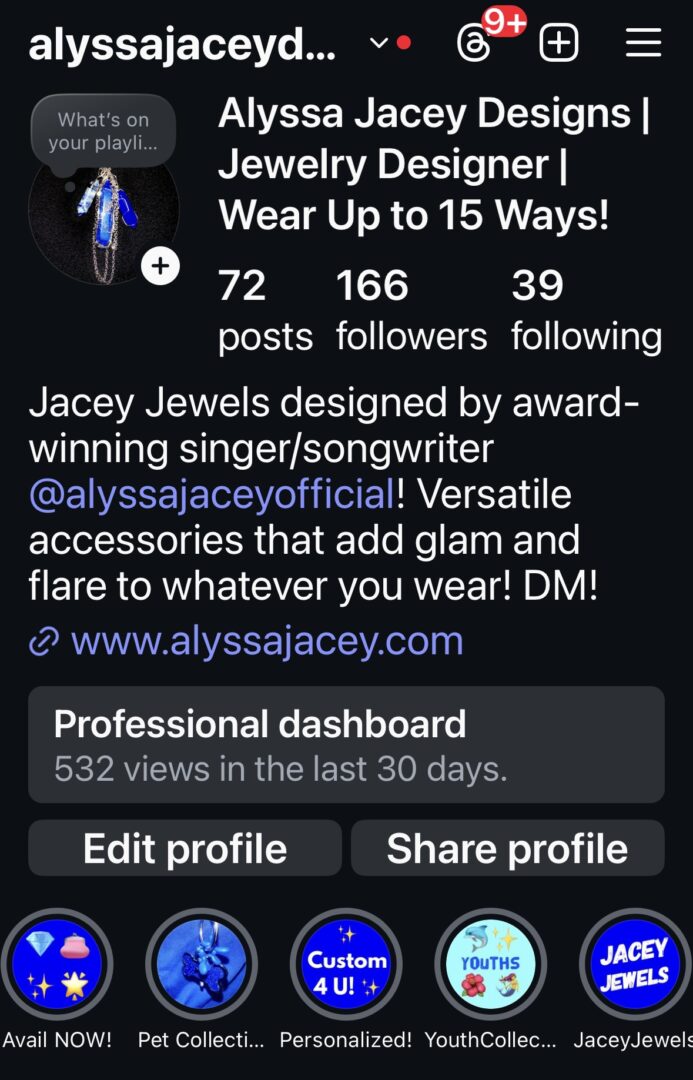Tap Share profile
This screenshot has height=1080, width=693.
tap(507, 849)
